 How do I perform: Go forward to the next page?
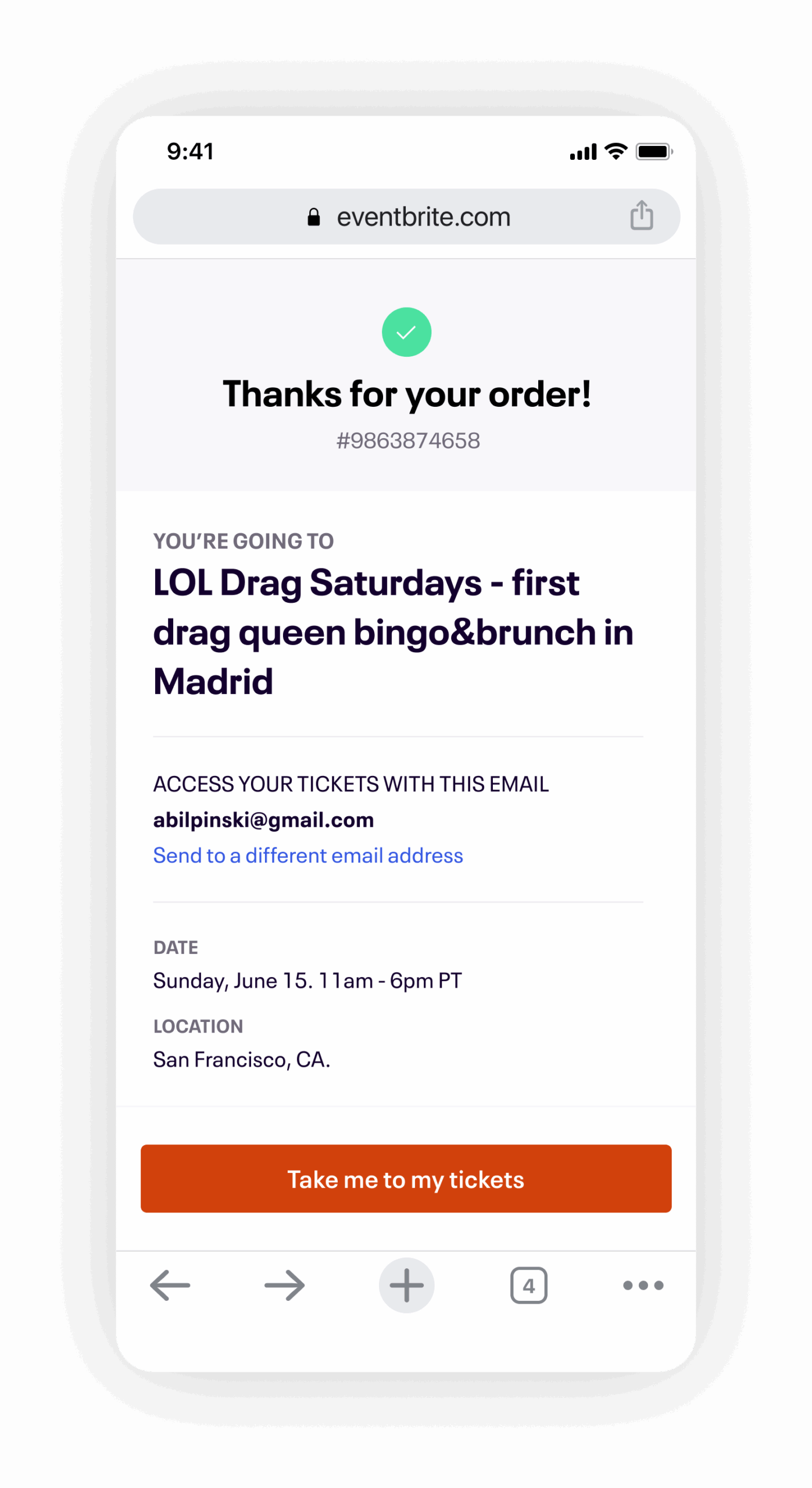click(285, 1285)
